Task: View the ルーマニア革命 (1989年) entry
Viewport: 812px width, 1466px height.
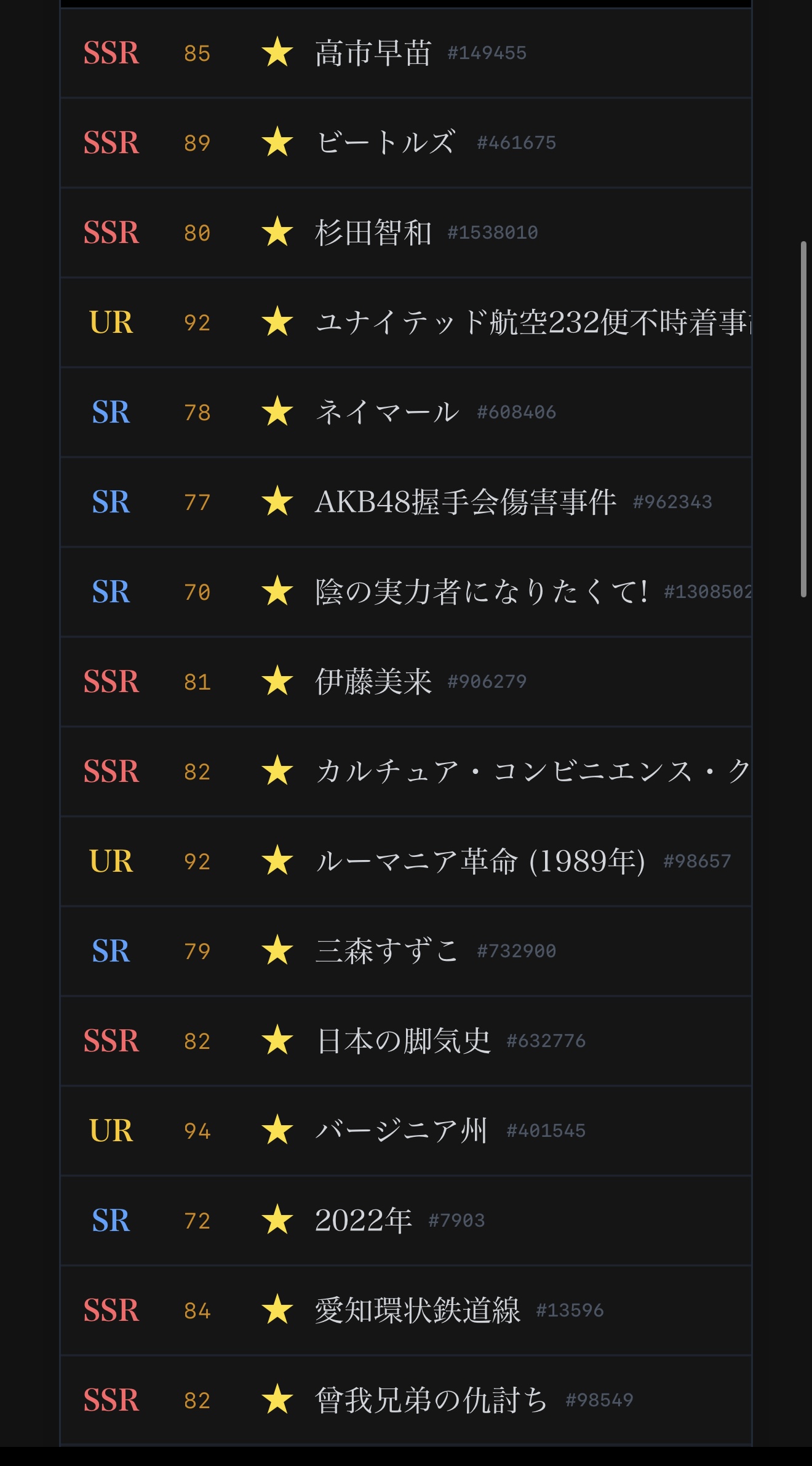Action: click(x=480, y=861)
